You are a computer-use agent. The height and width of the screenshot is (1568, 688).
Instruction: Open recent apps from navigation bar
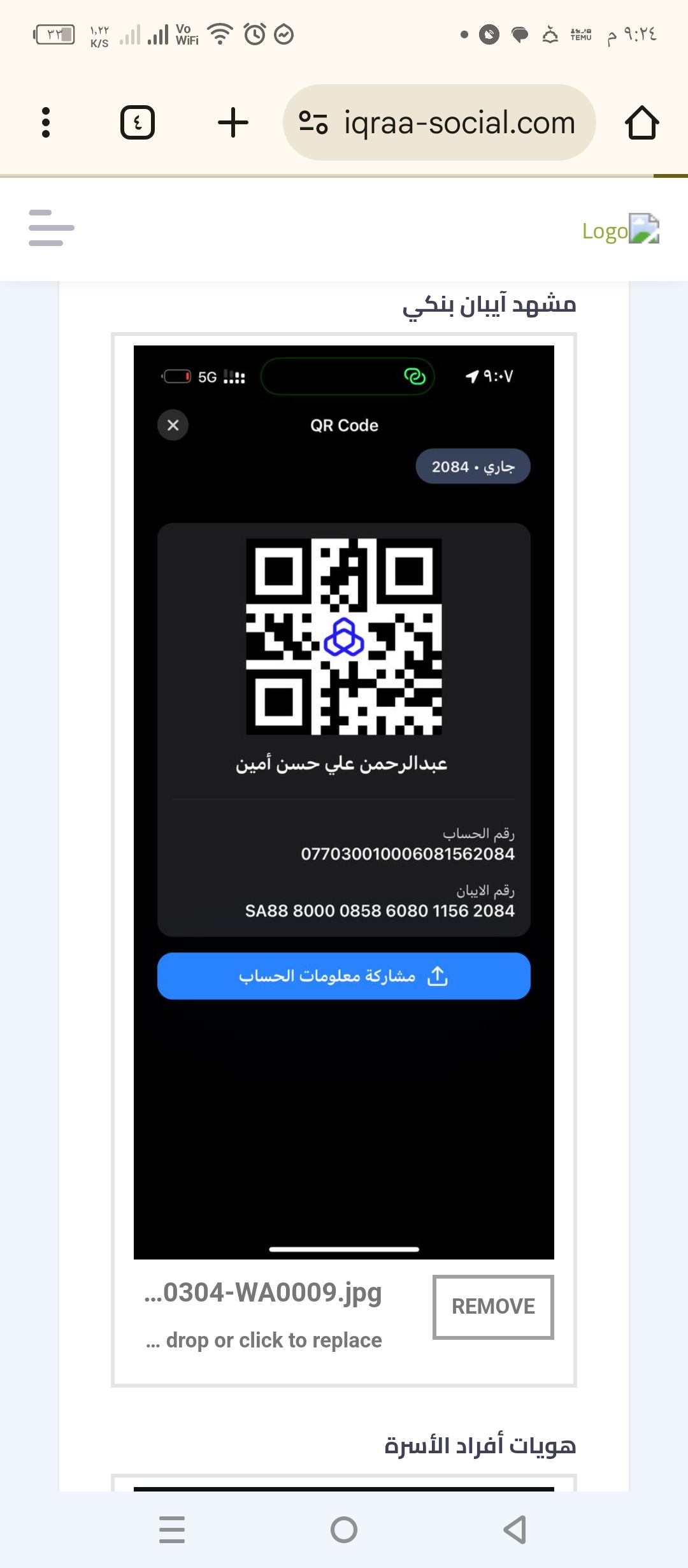[x=172, y=1529]
